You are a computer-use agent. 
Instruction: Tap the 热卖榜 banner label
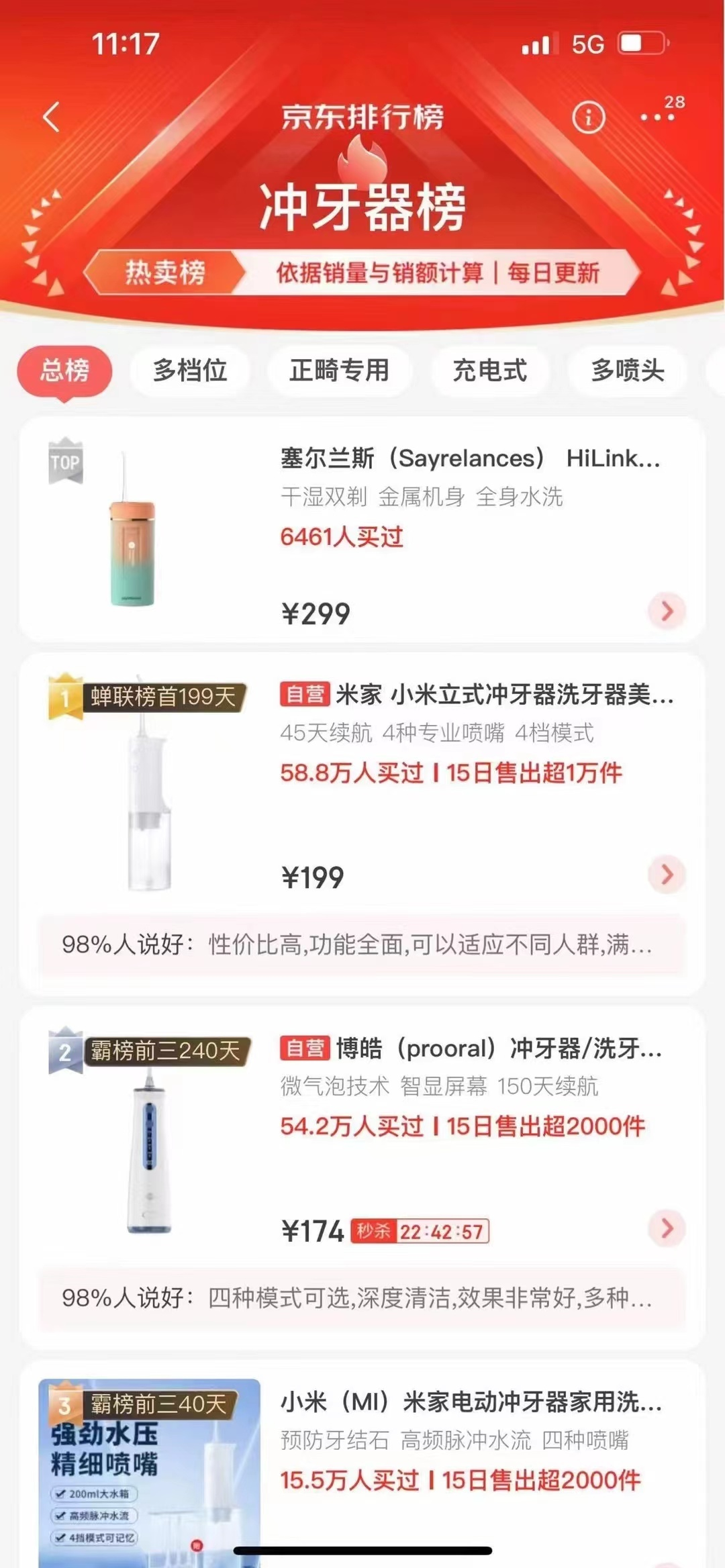pyautogui.click(x=165, y=273)
